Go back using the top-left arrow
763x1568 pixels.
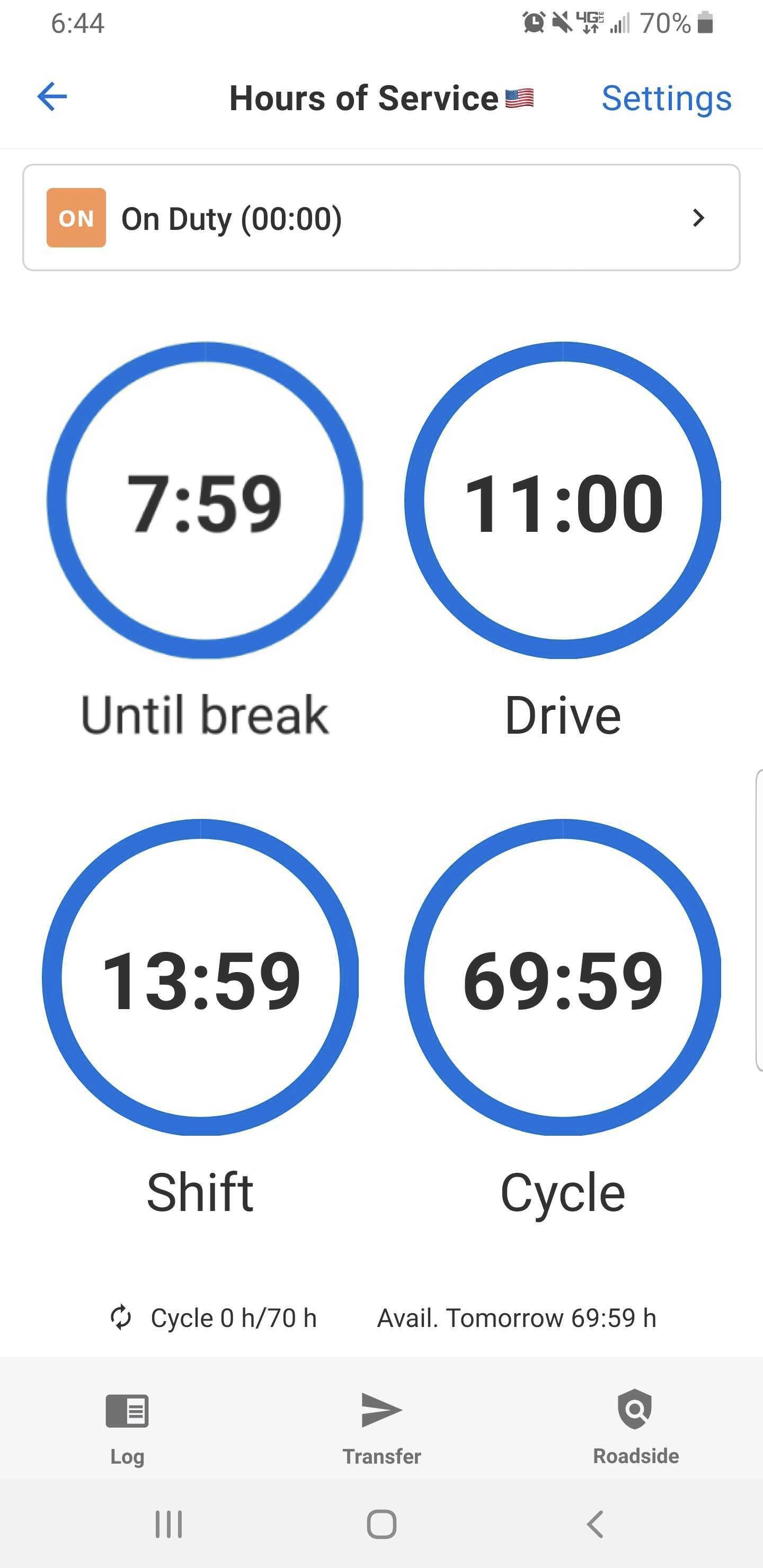(52, 97)
